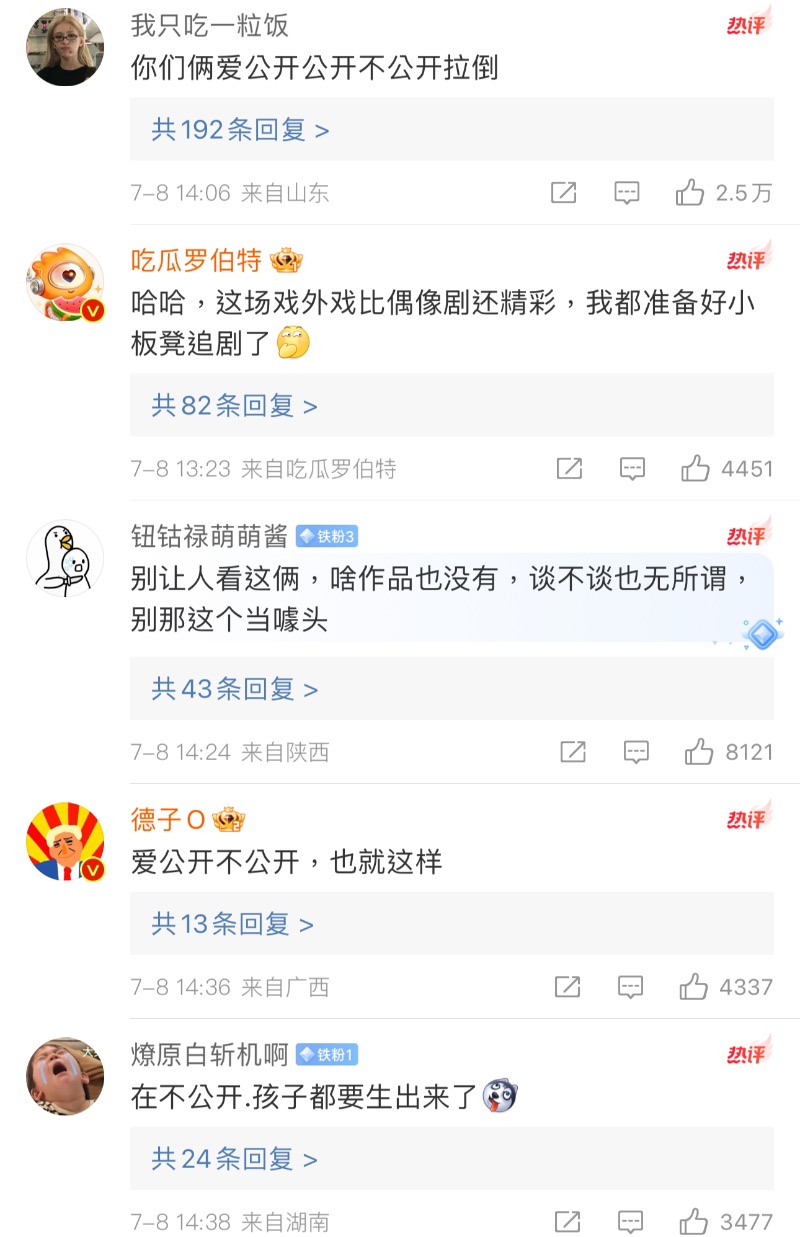The height and width of the screenshot is (1237, 800).
Task: Like 德子O's comment with 4337 likes
Action: pos(694,987)
